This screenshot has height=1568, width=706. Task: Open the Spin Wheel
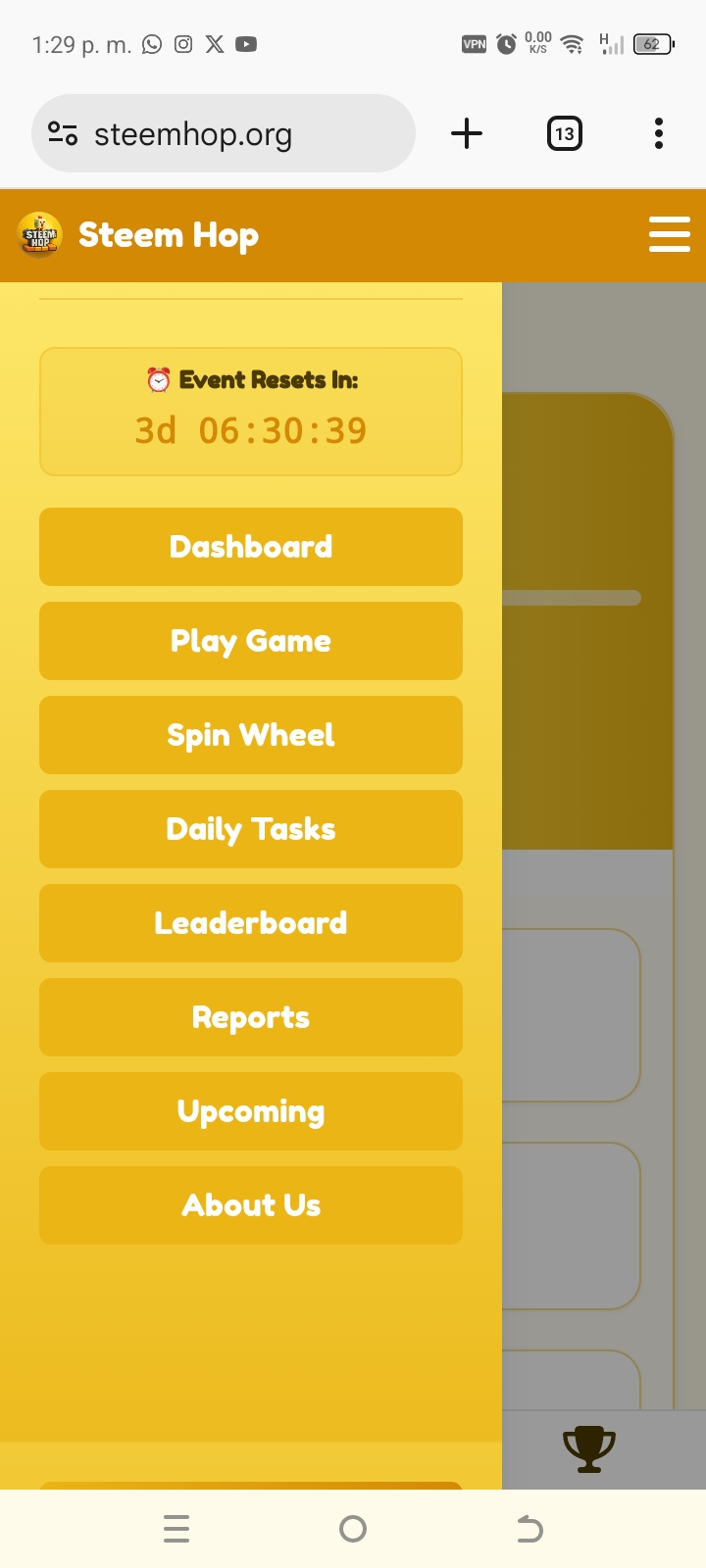251,735
